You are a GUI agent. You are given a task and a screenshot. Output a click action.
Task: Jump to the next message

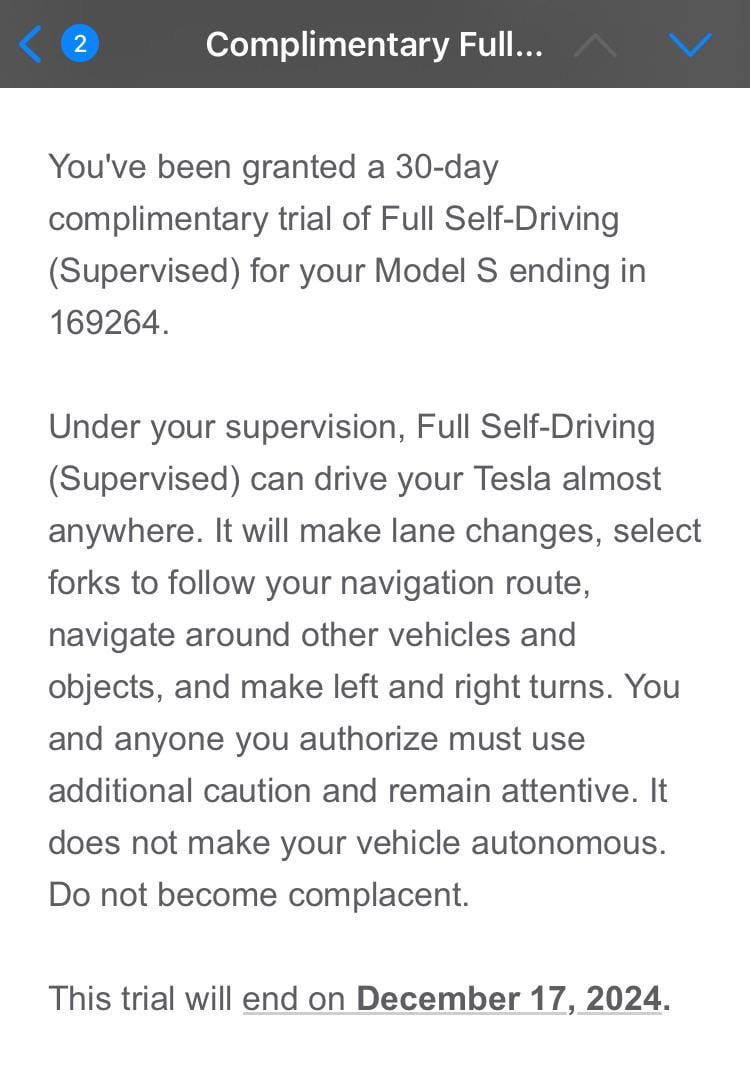(689, 44)
